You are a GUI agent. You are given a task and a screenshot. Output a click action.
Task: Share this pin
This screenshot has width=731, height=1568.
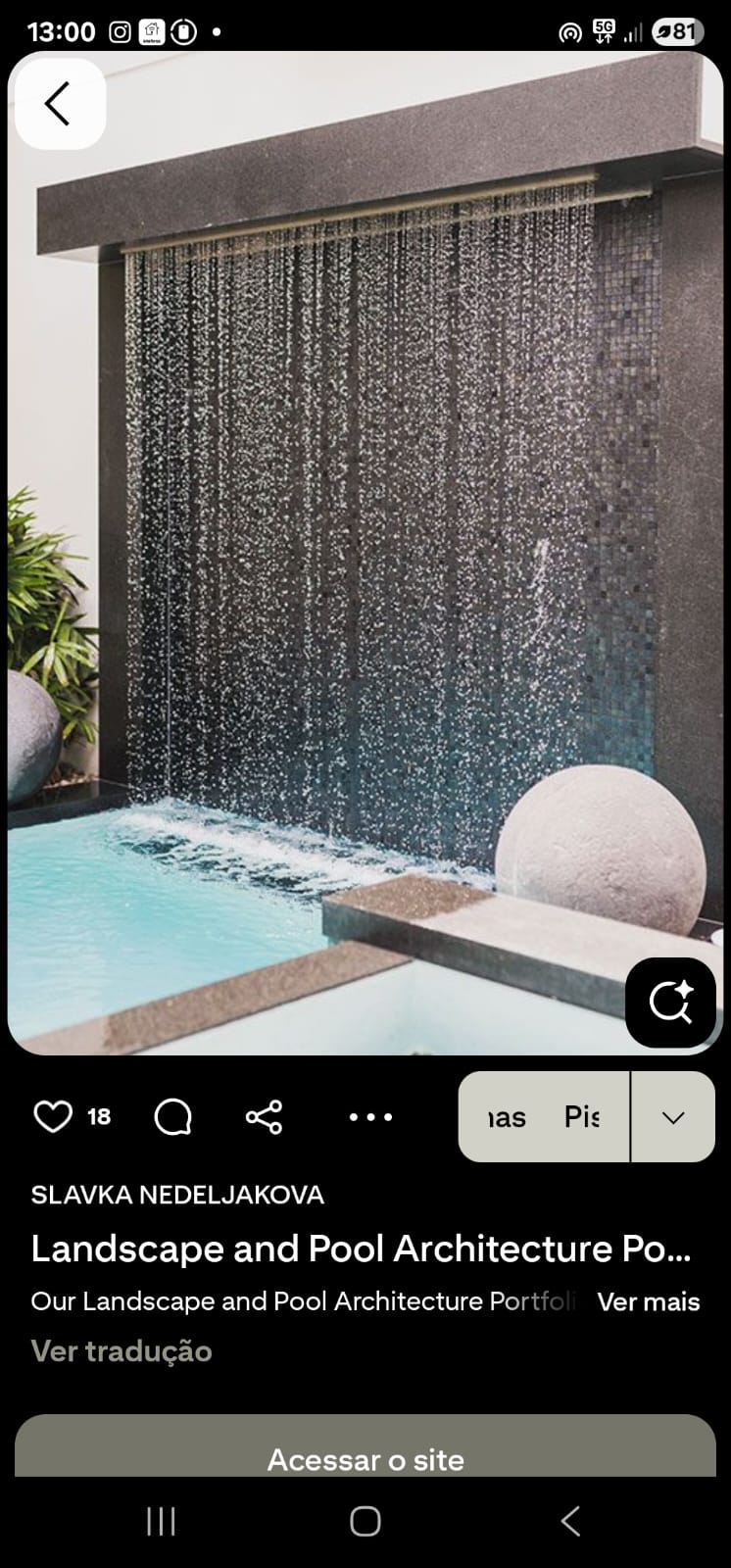tap(264, 1116)
